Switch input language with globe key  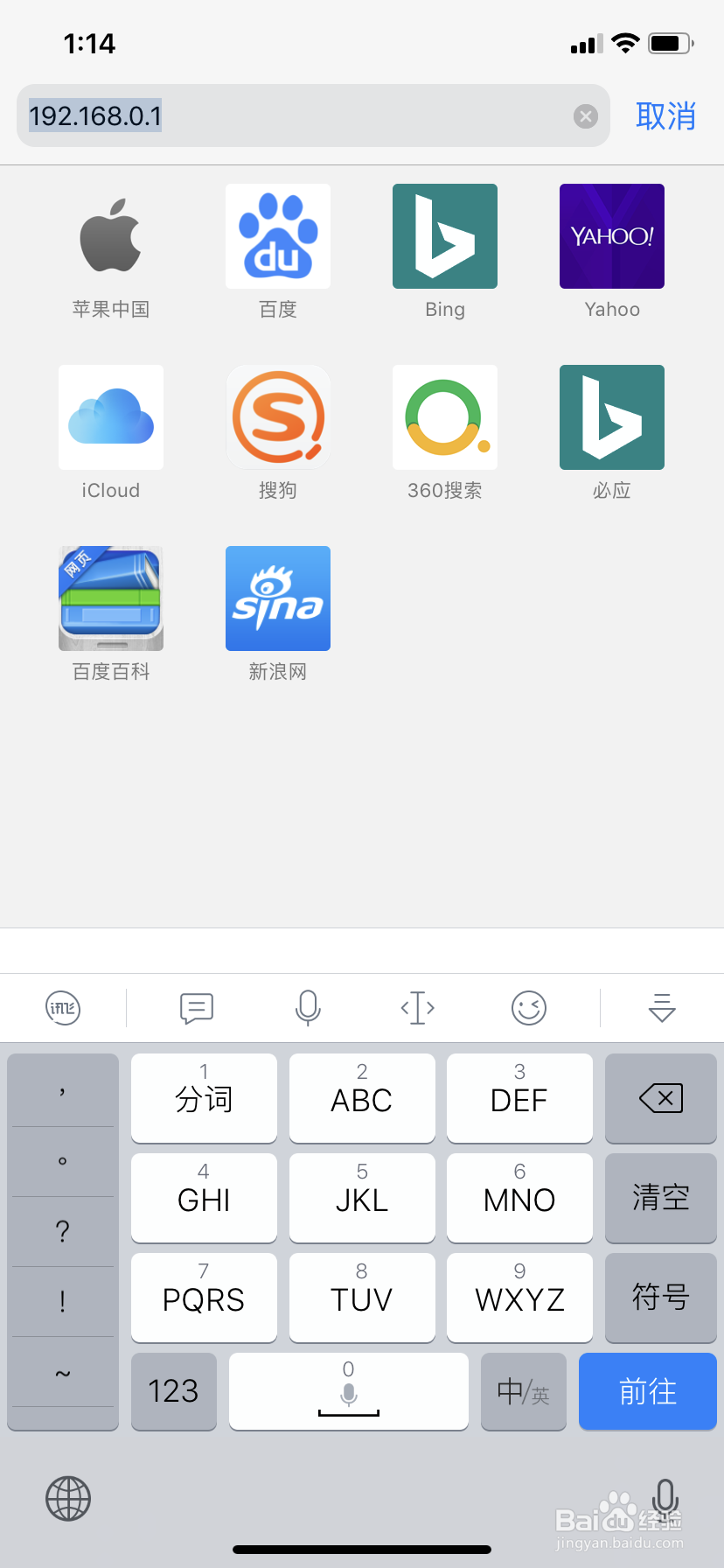coord(68,1499)
